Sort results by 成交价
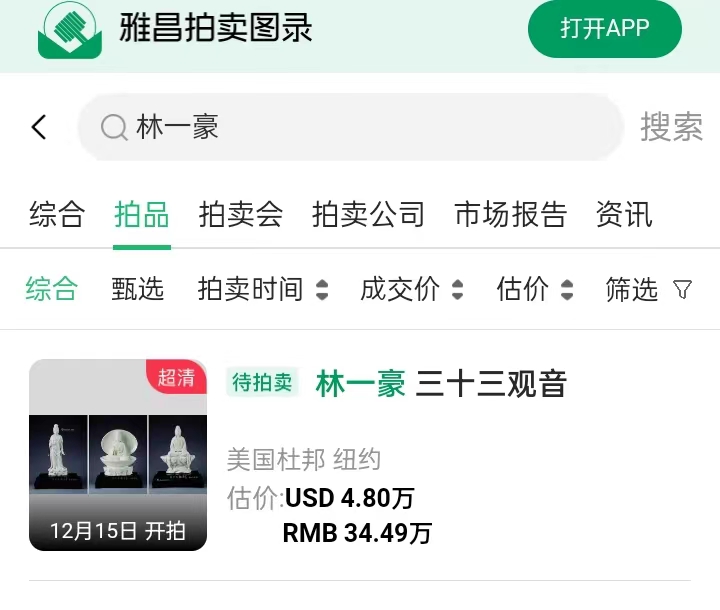This screenshot has width=720, height=610. [412, 289]
